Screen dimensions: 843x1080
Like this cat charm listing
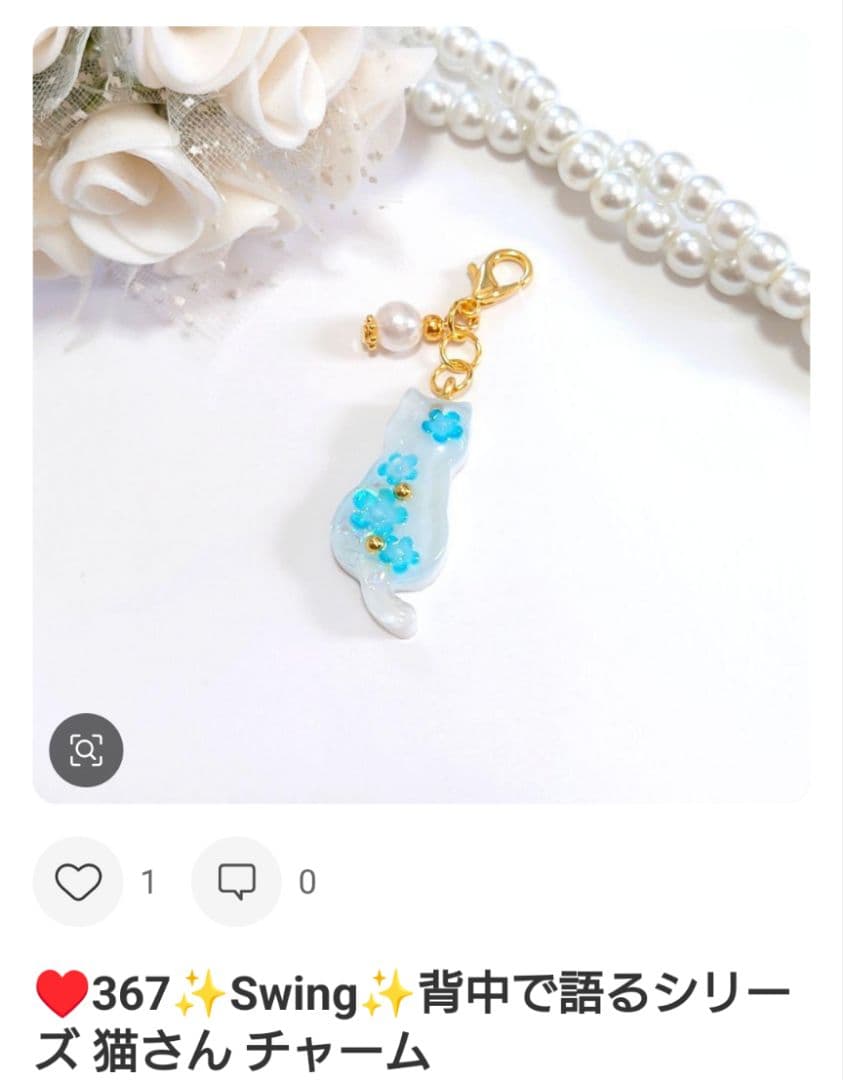[78, 881]
